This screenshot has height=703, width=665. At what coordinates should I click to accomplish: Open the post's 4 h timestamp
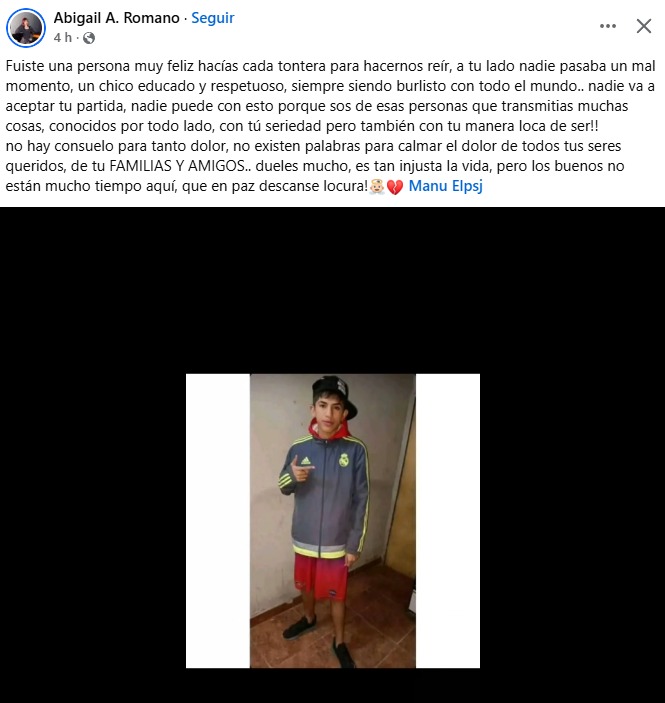coord(62,38)
